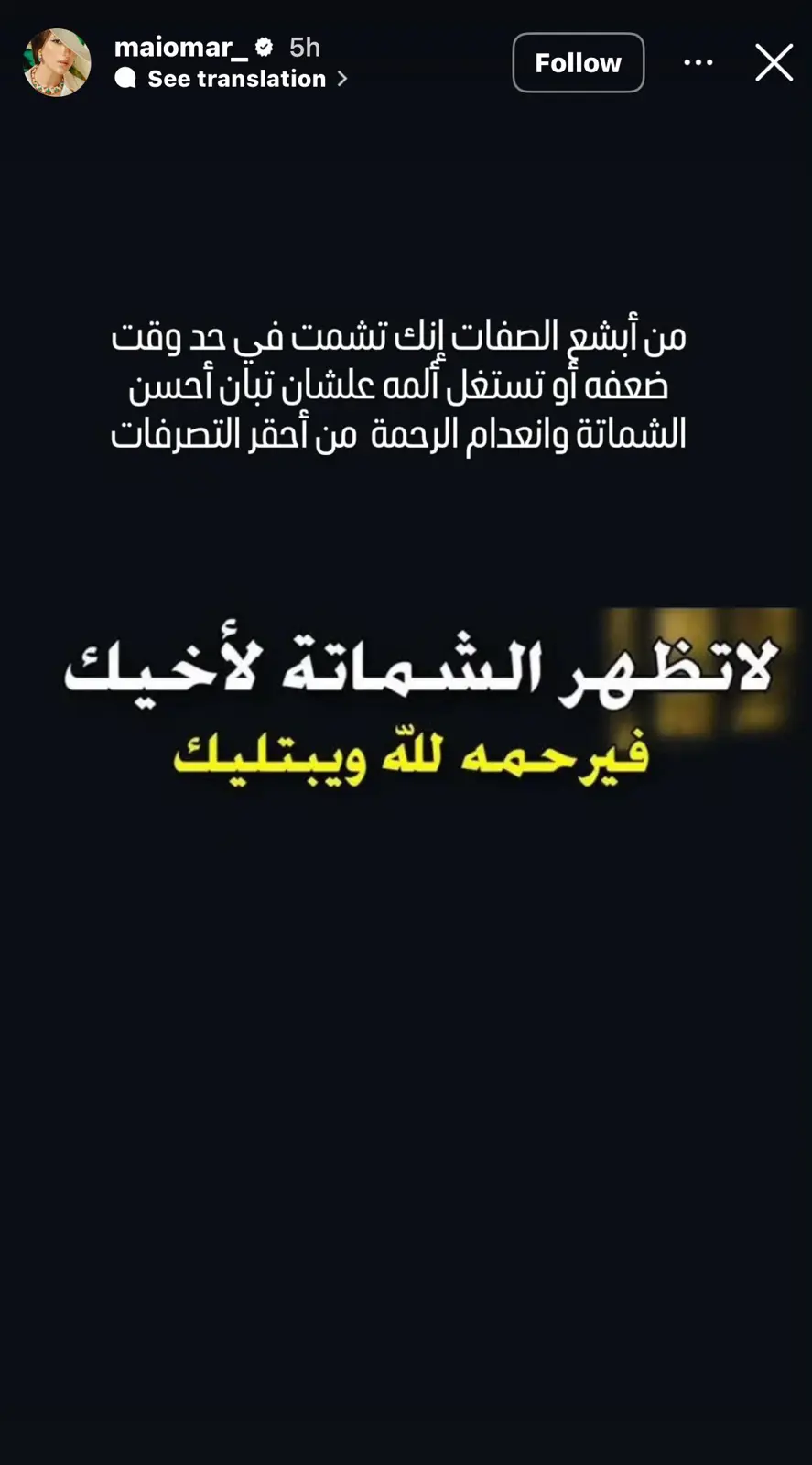
Task: Open maiomar_ profile picture
Action: click(57, 62)
